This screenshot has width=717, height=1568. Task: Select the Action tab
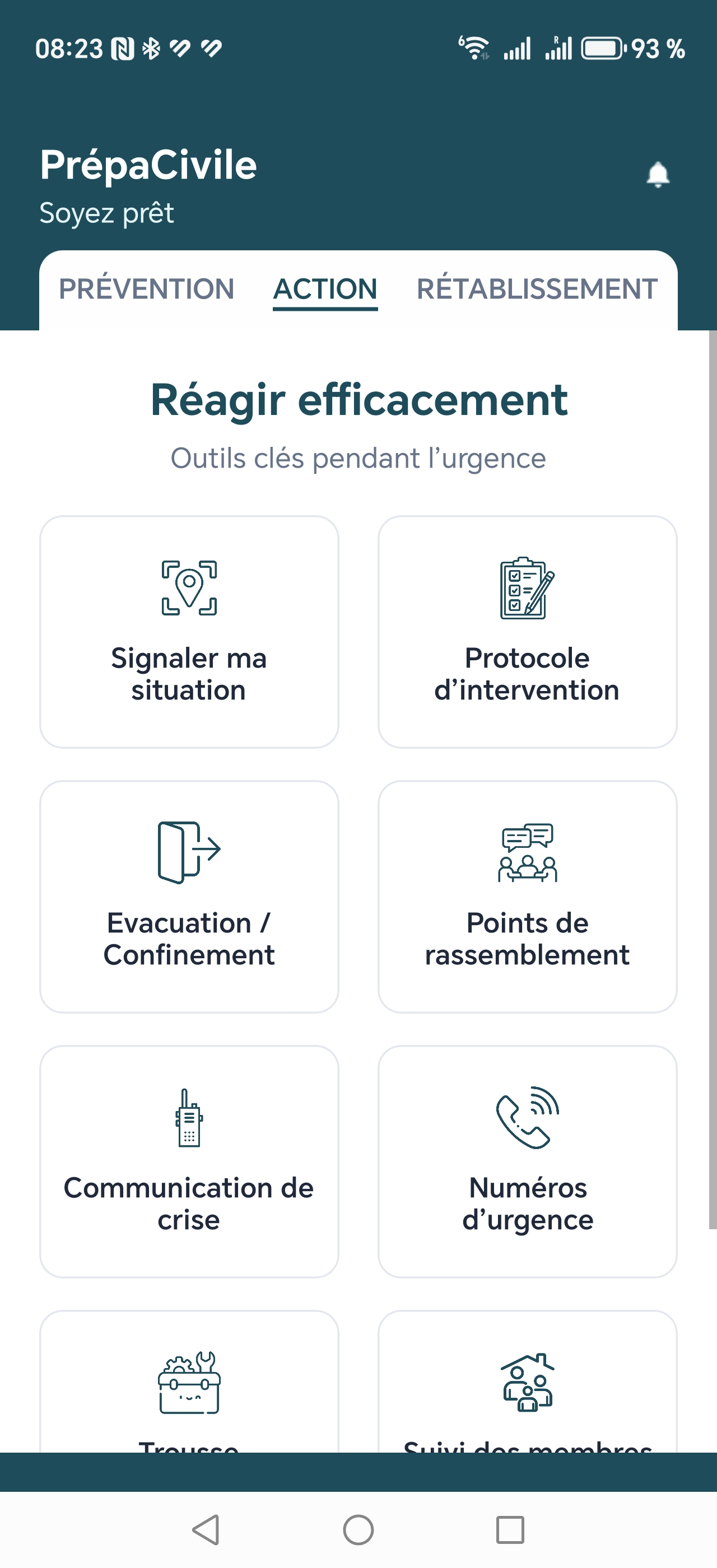(325, 288)
